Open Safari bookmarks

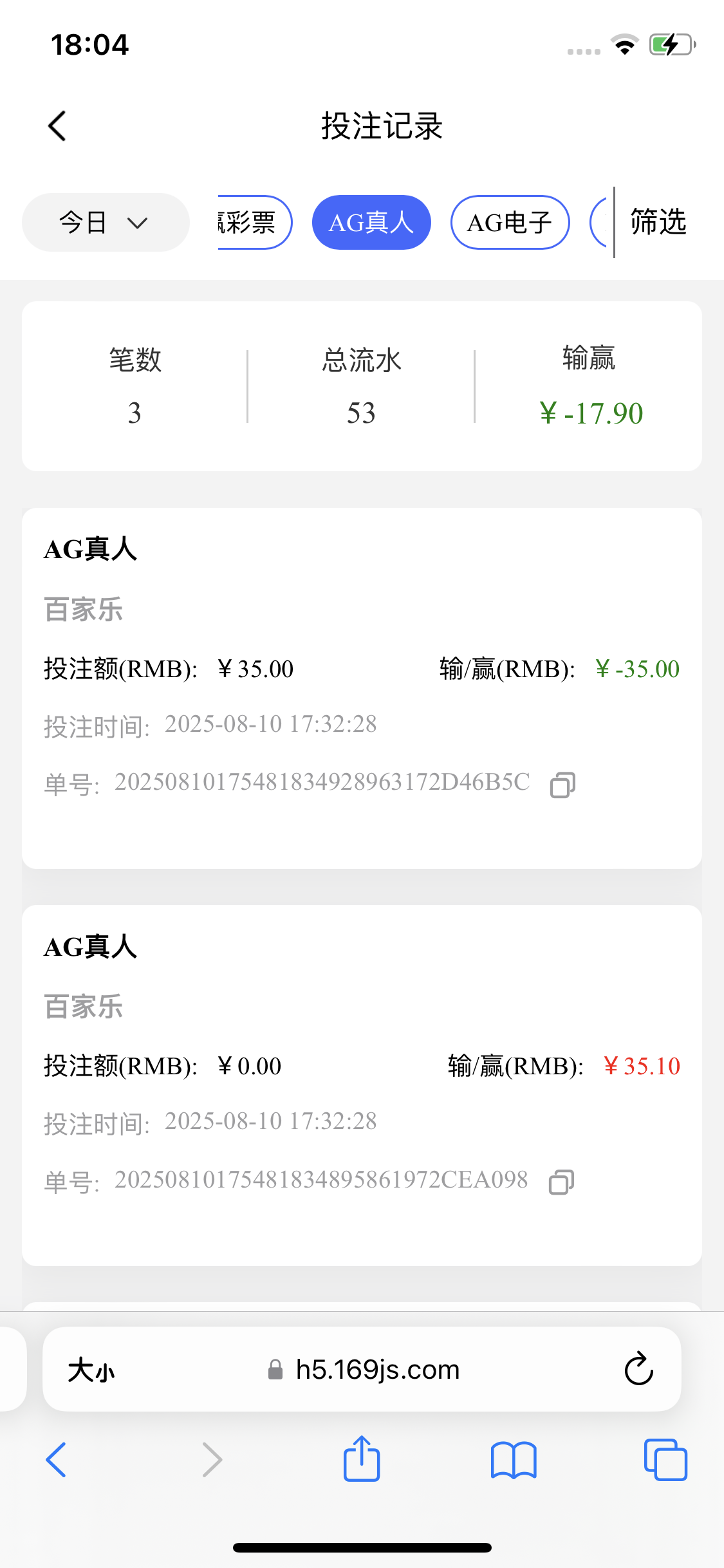pyautogui.click(x=514, y=1460)
